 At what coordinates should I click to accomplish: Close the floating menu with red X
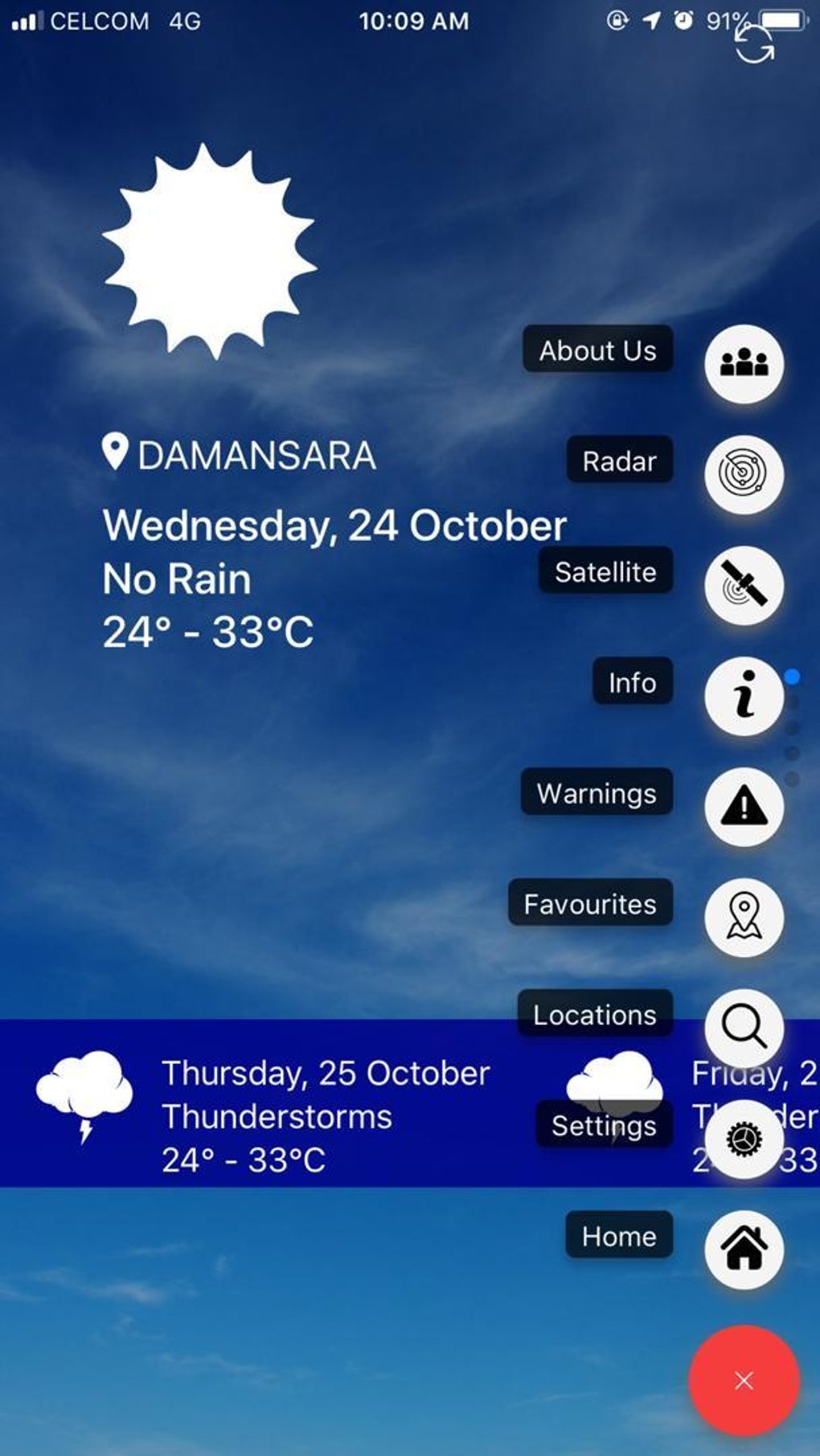tap(744, 1380)
